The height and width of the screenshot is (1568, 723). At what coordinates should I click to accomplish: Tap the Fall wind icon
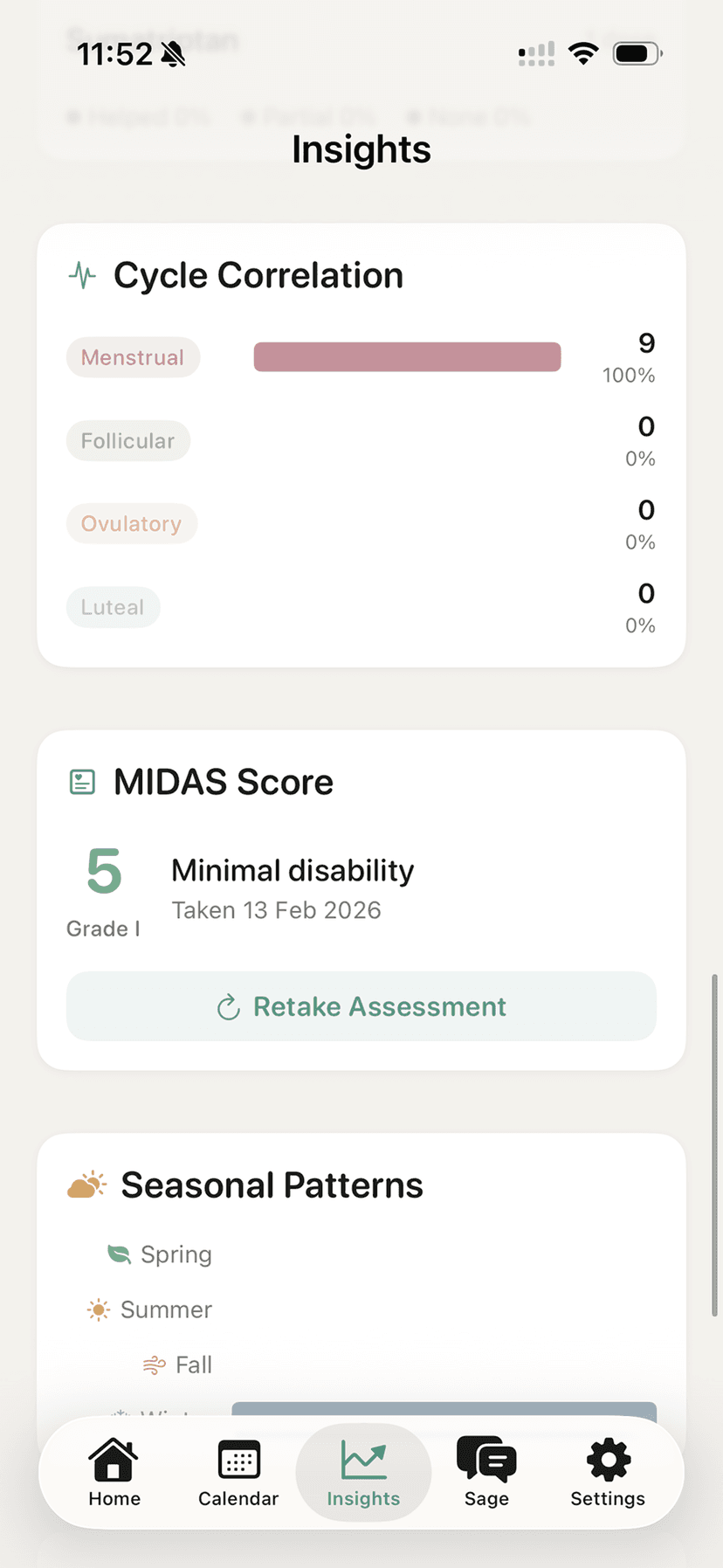click(x=155, y=1364)
